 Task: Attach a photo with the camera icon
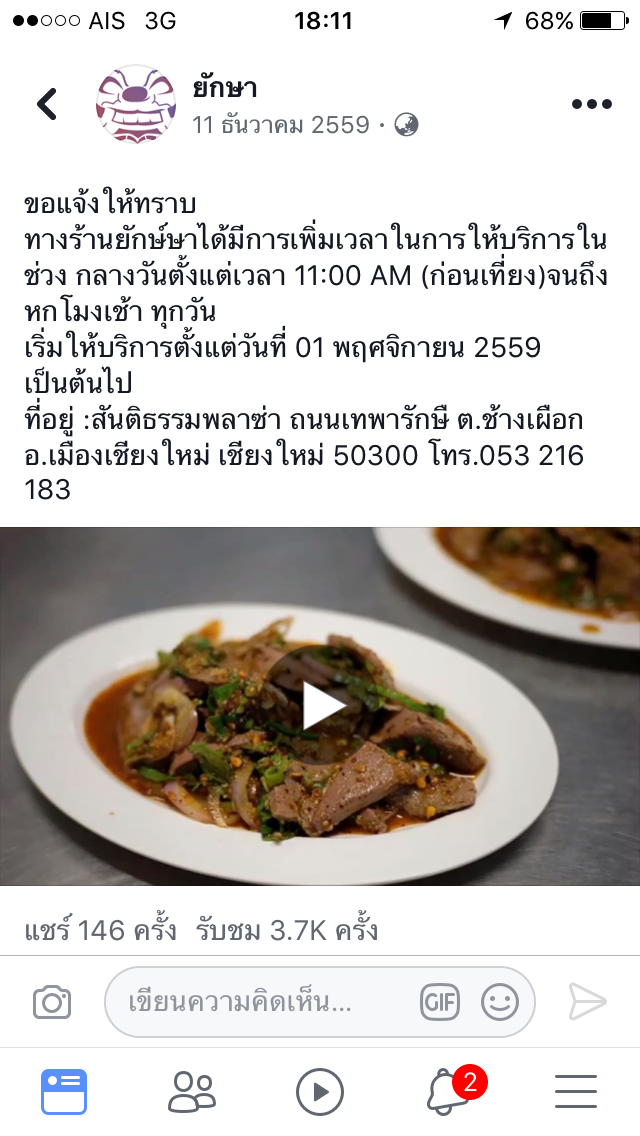52,1003
